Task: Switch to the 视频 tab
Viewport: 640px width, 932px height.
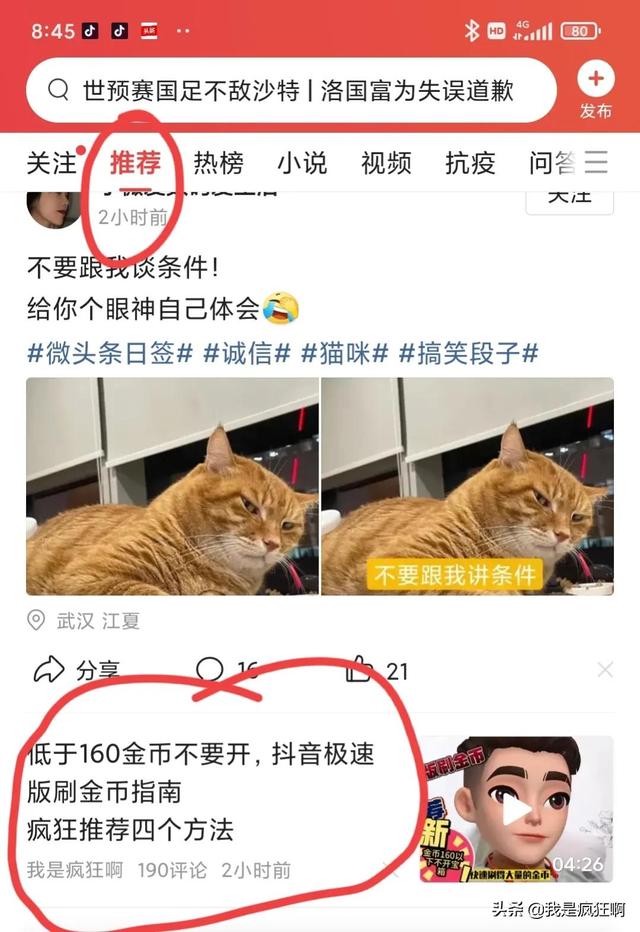Action: 386,163
